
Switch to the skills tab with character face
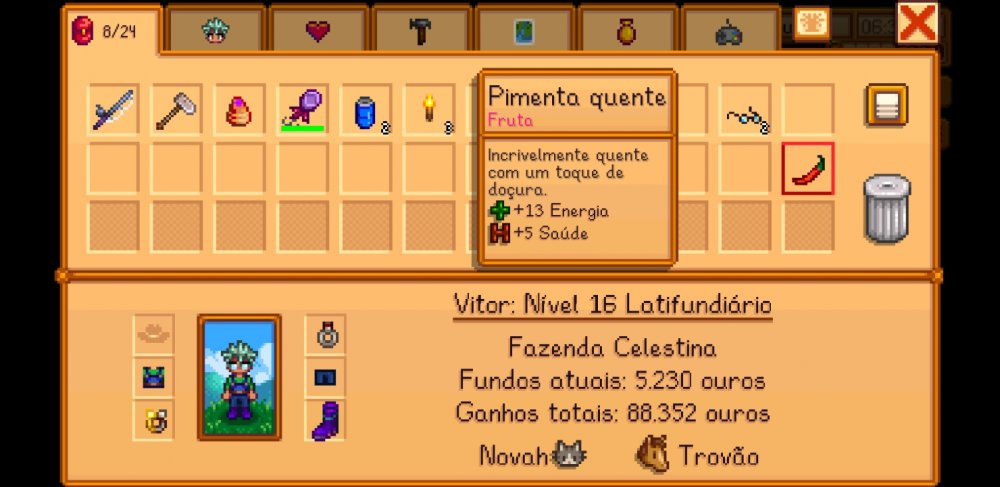click(214, 31)
